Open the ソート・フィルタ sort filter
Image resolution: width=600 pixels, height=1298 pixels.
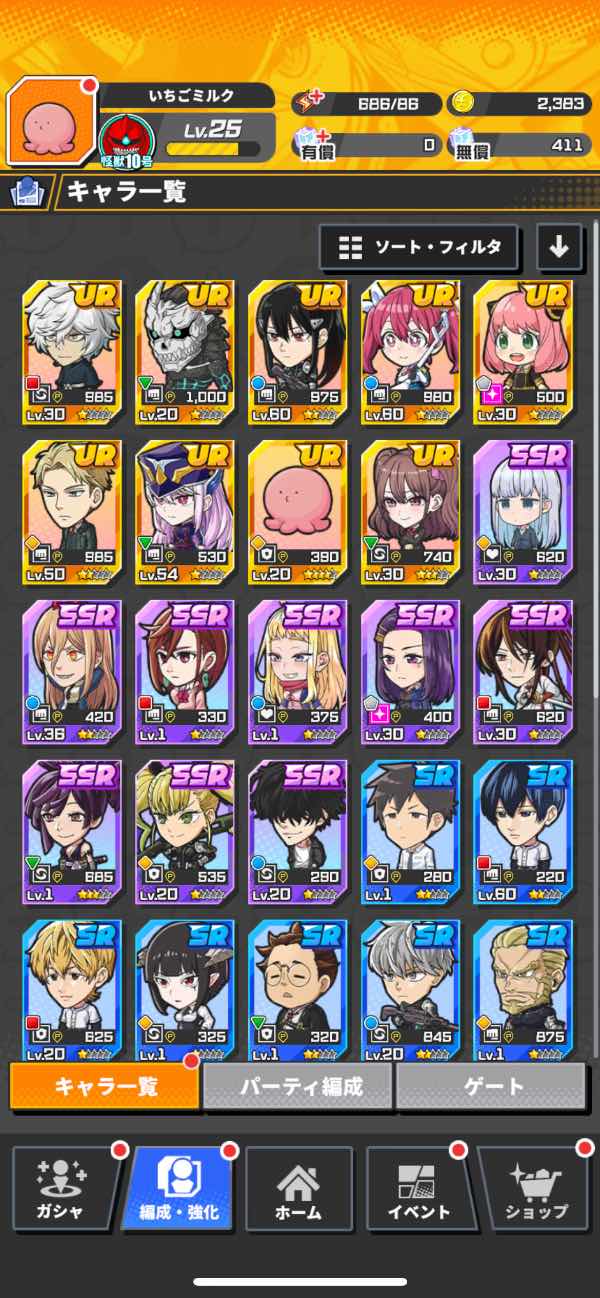[418, 246]
